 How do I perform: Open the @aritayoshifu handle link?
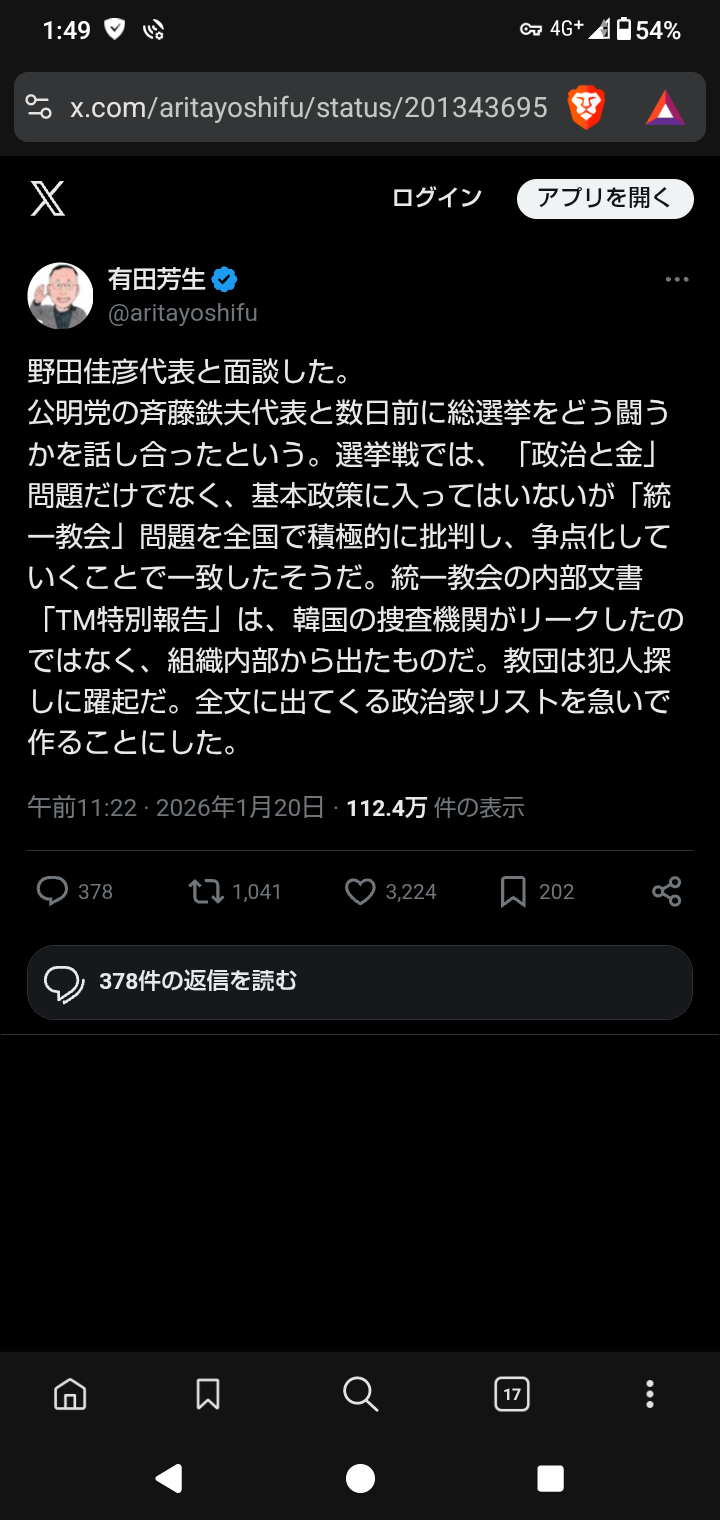(x=182, y=313)
